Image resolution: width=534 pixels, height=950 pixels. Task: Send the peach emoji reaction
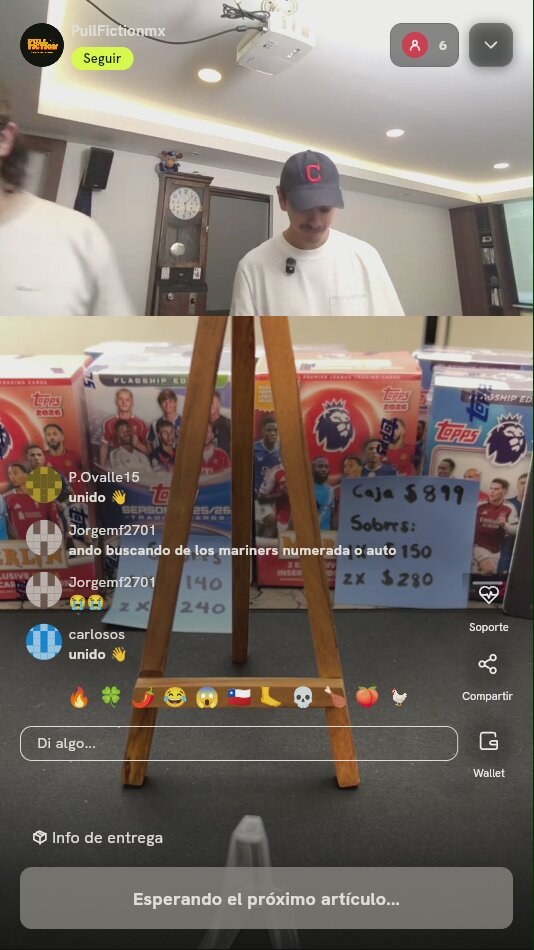point(367,697)
